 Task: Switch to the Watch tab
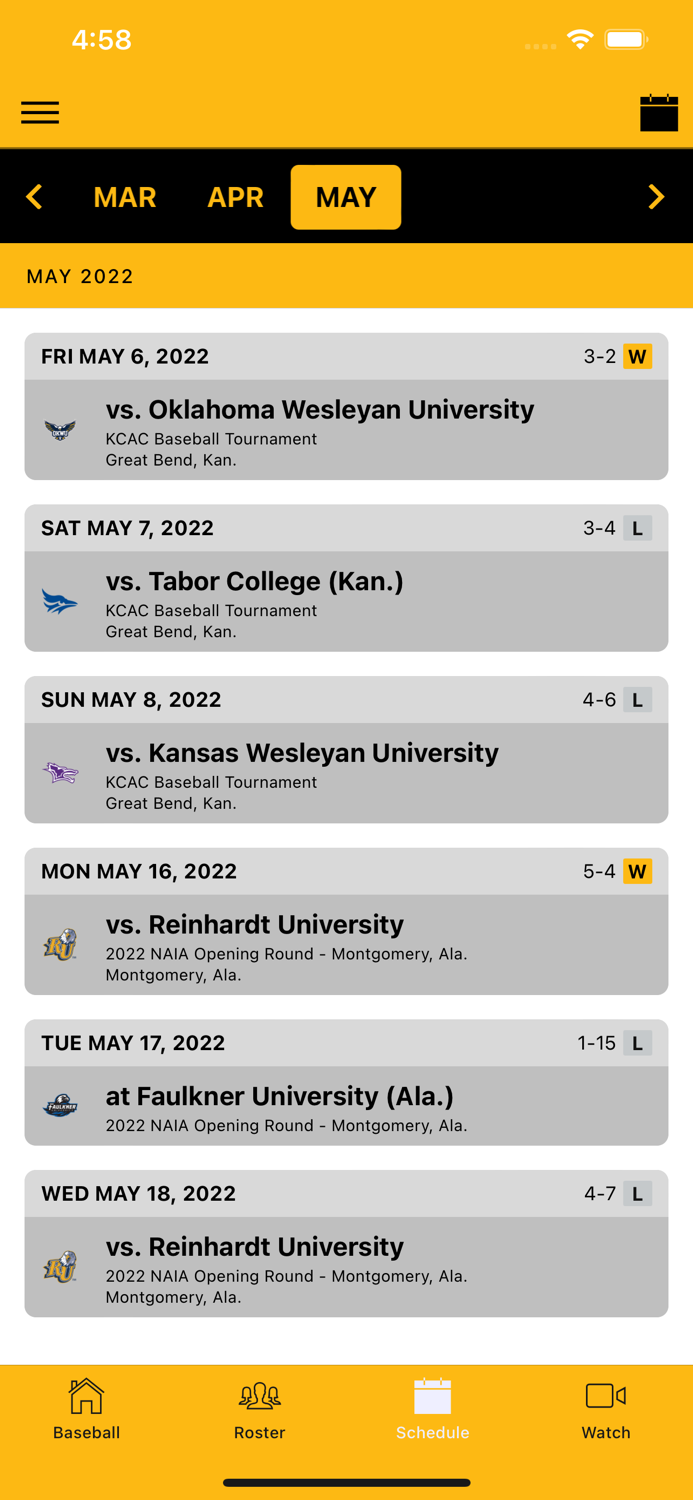pos(606,1410)
